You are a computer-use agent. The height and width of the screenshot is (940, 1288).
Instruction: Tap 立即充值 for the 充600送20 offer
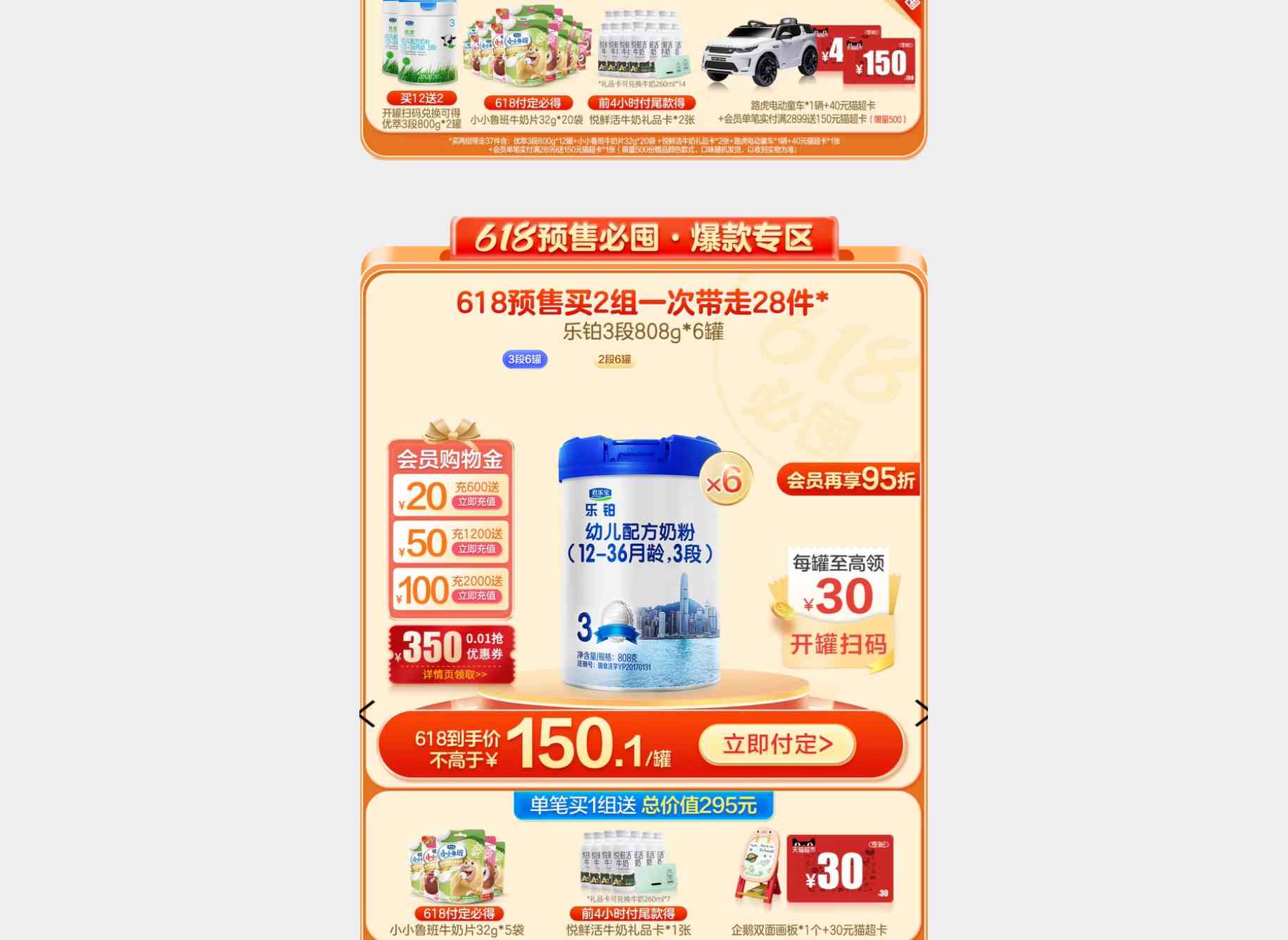[477, 502]
